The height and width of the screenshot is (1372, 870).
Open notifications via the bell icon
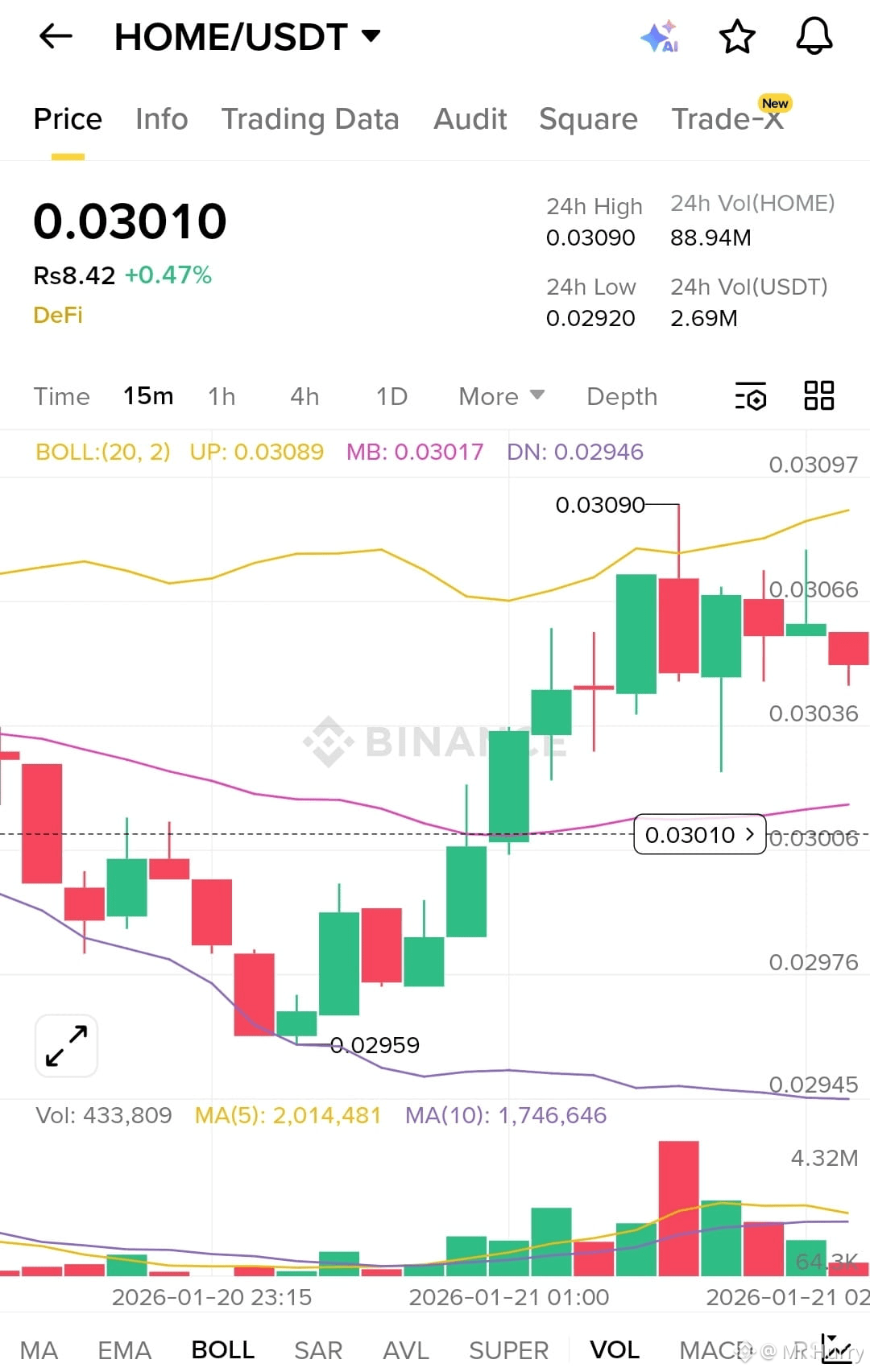click(814, 36)
